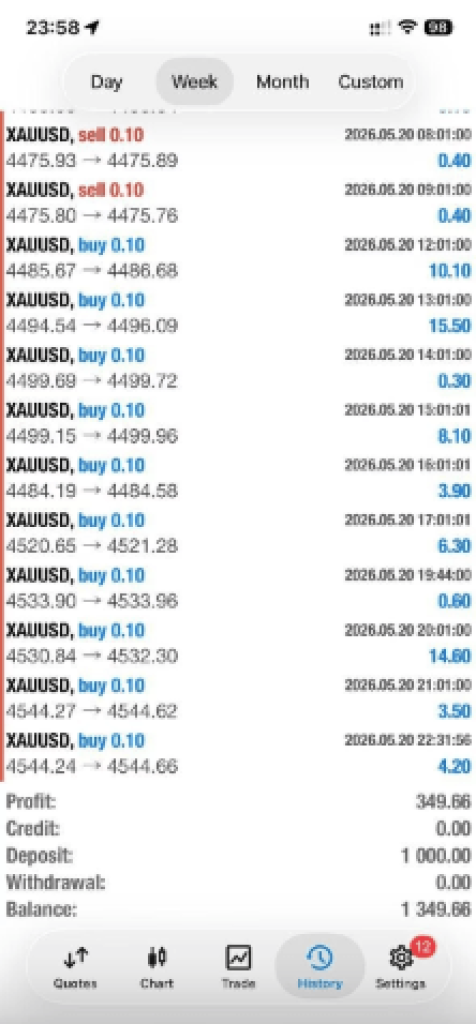Open the buy trade at 14:01:00
This screenshot has width=476, height=1024.
tap(238, 368)
